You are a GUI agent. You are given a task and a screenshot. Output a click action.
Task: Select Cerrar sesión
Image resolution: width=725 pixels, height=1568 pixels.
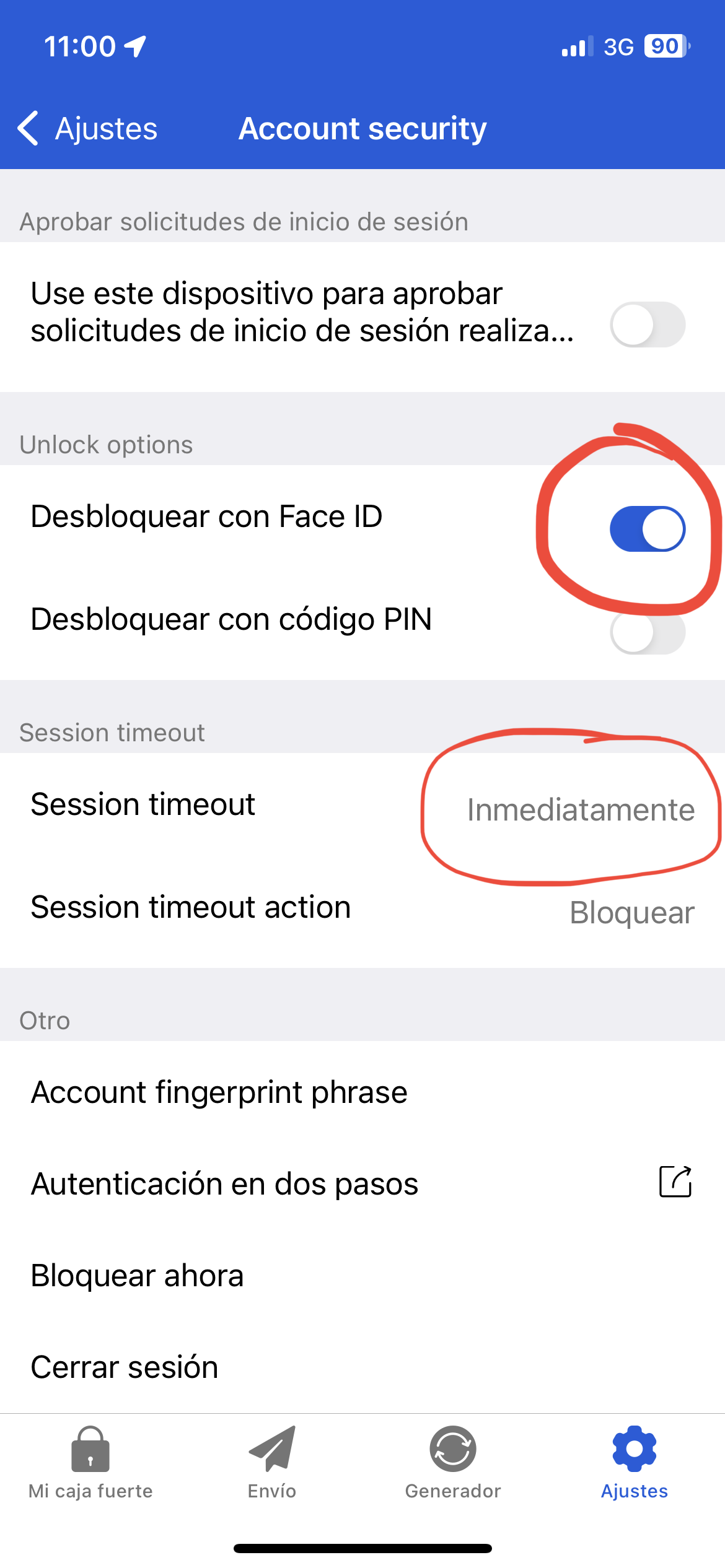point(125,1367)
